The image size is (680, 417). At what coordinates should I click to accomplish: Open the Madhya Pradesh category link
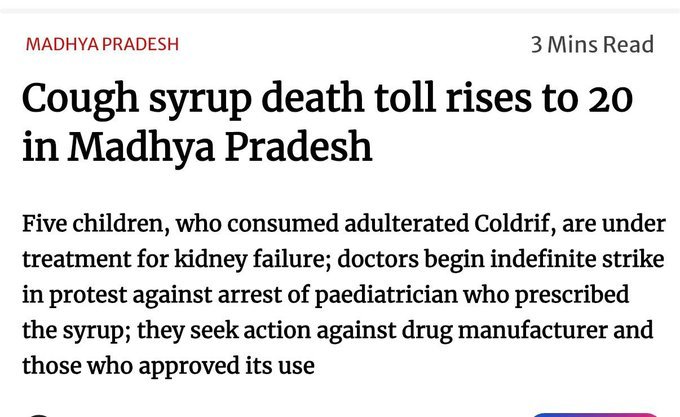[x=101, y=45]
